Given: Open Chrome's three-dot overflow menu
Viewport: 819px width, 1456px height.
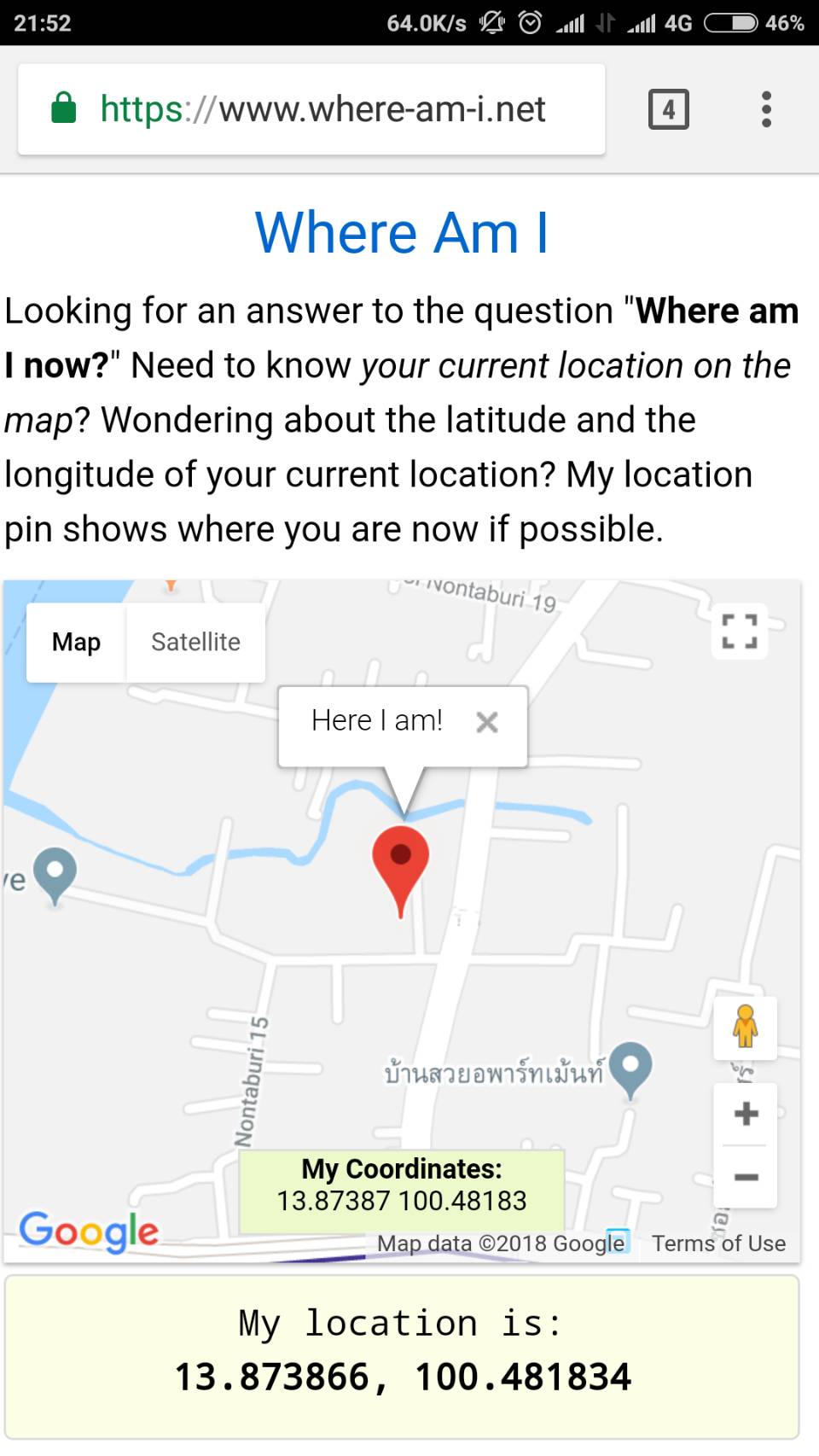Looking at the screenshot, I should click(x=766, y=109).
